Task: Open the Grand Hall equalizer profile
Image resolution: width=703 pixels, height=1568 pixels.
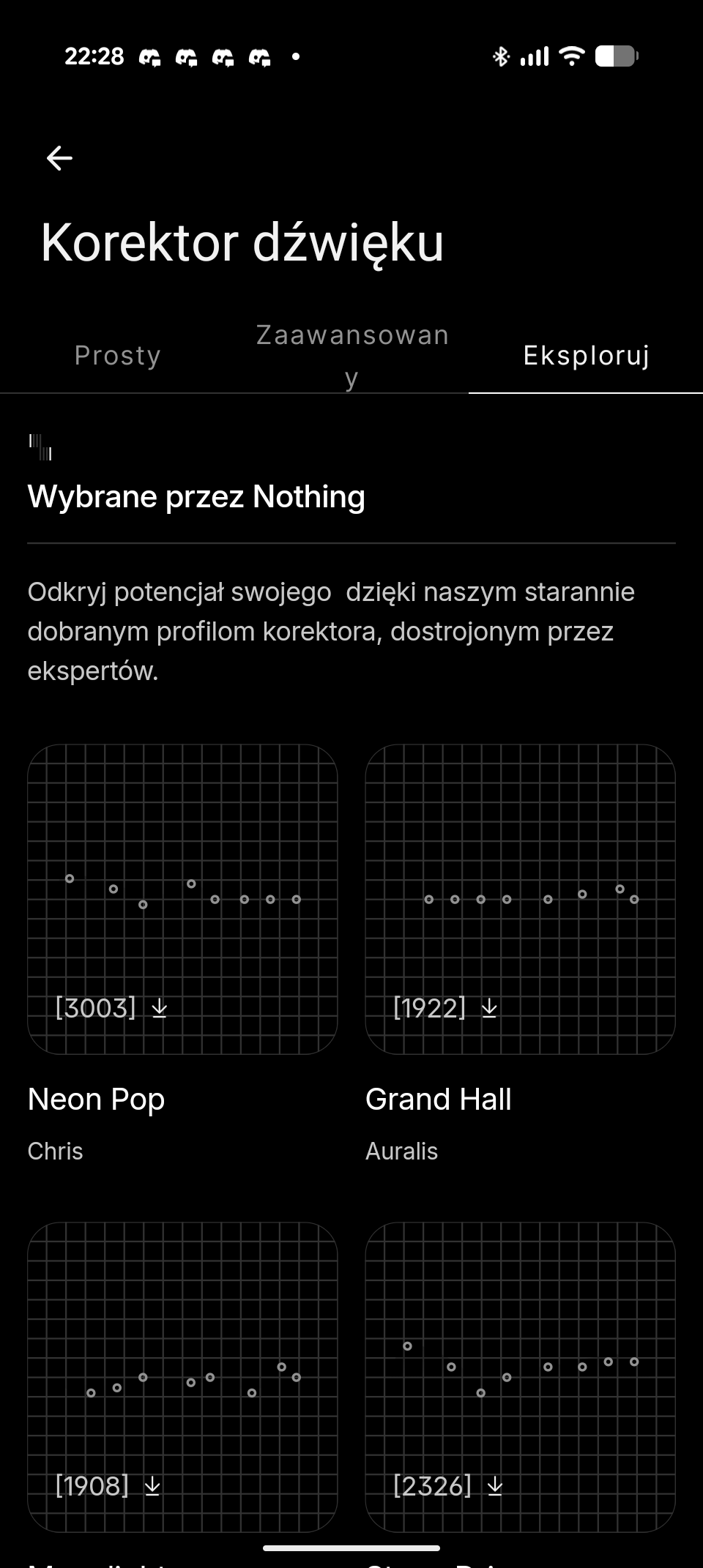Action: pyautogui.click(x=520, y=899)
